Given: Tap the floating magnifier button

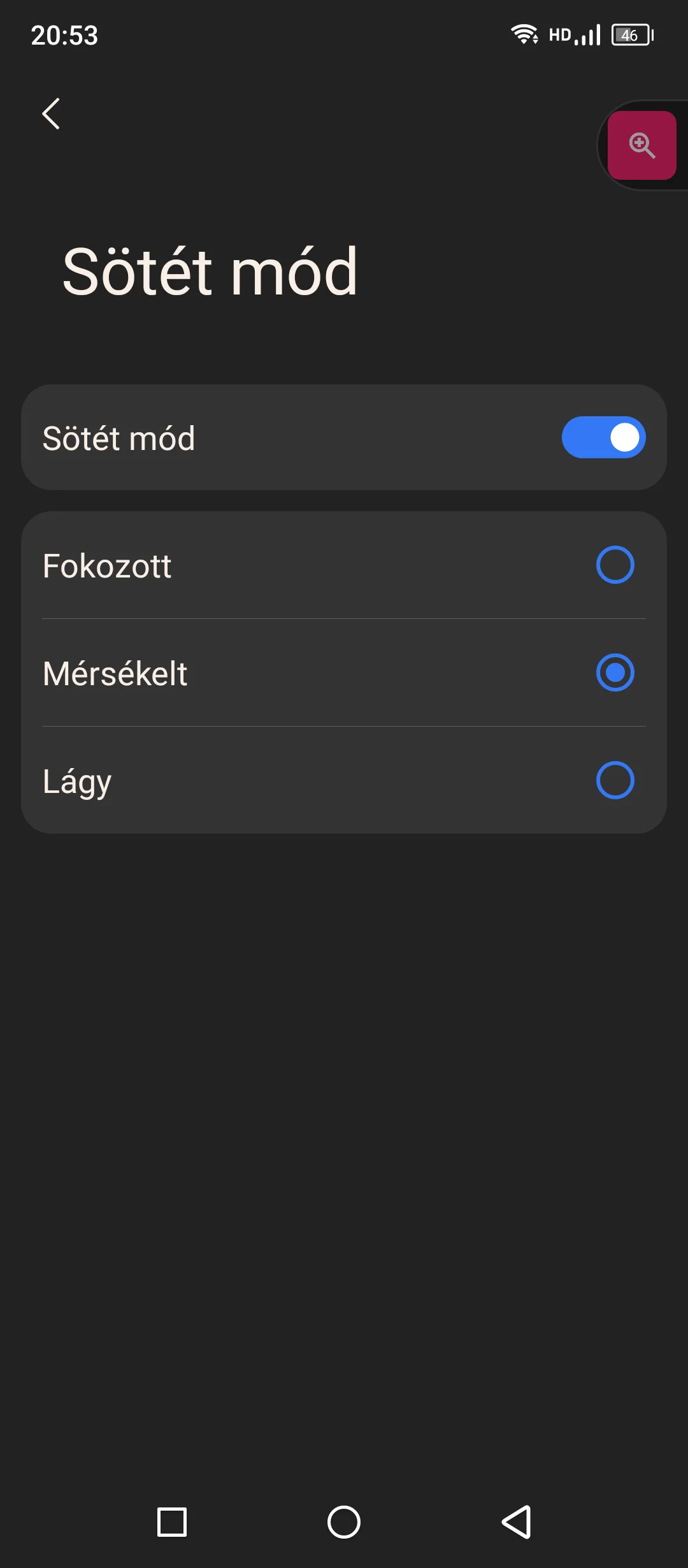Looking at the screenshot, I should pos(641,145).
